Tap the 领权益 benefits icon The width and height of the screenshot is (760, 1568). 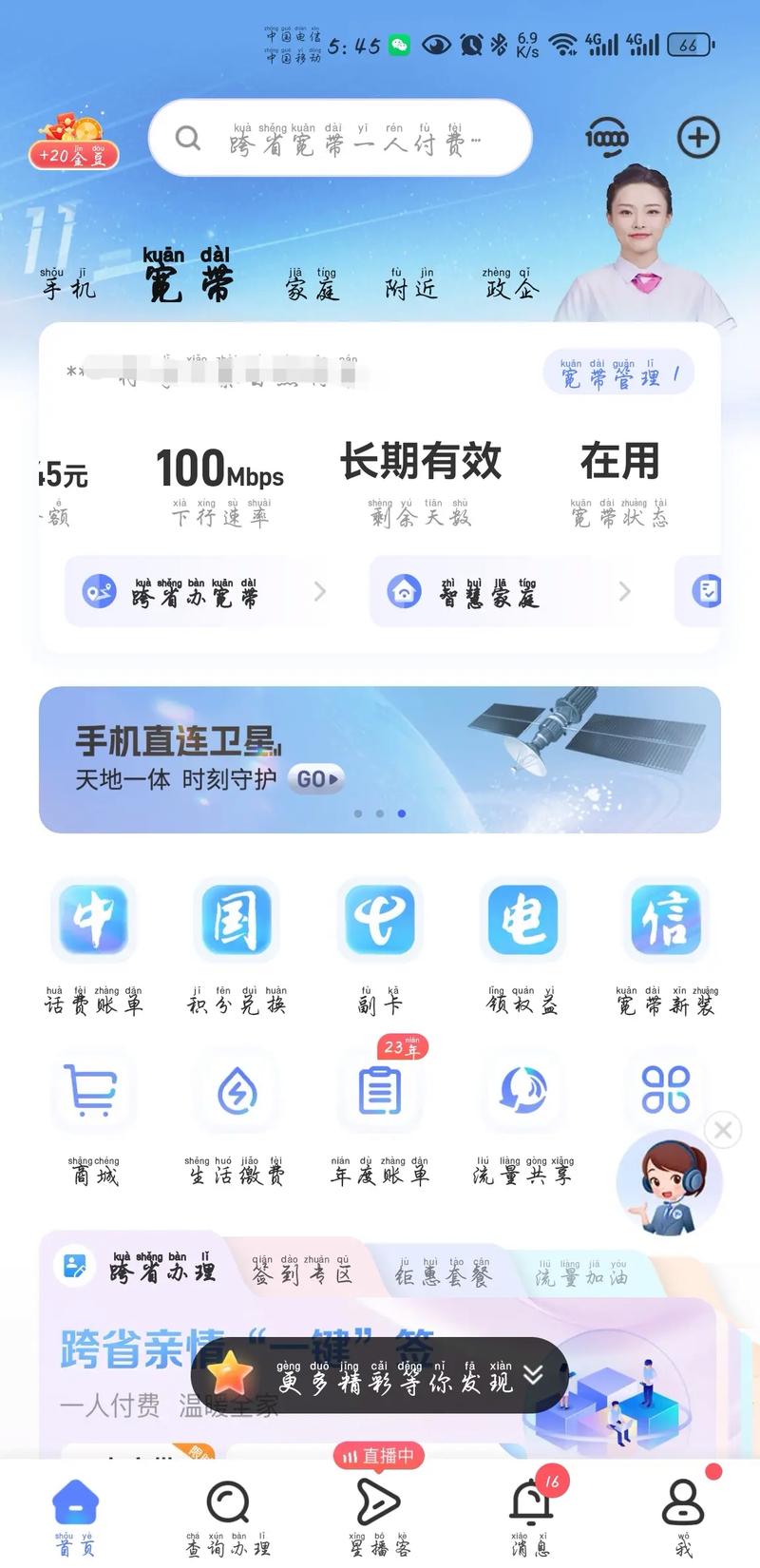[x=523, y=920]
